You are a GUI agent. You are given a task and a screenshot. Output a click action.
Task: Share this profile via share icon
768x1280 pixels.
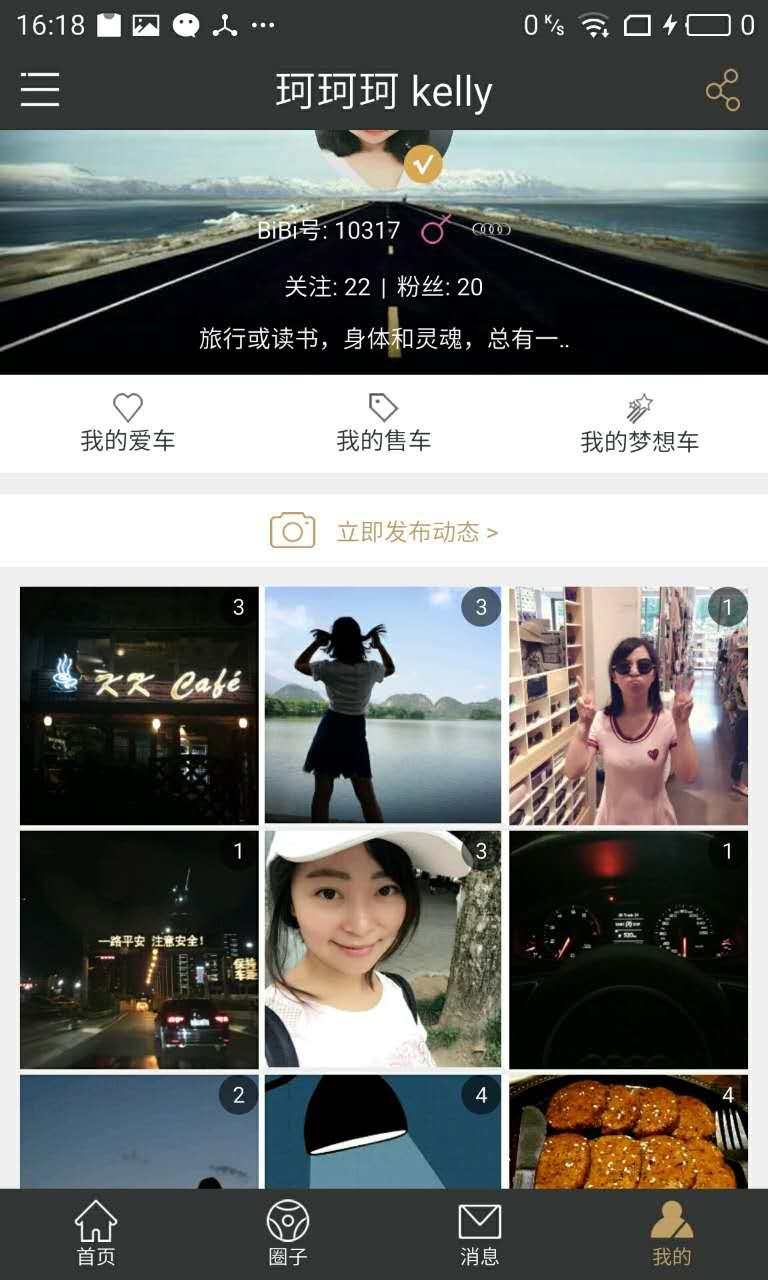click(x=722, y=90)
